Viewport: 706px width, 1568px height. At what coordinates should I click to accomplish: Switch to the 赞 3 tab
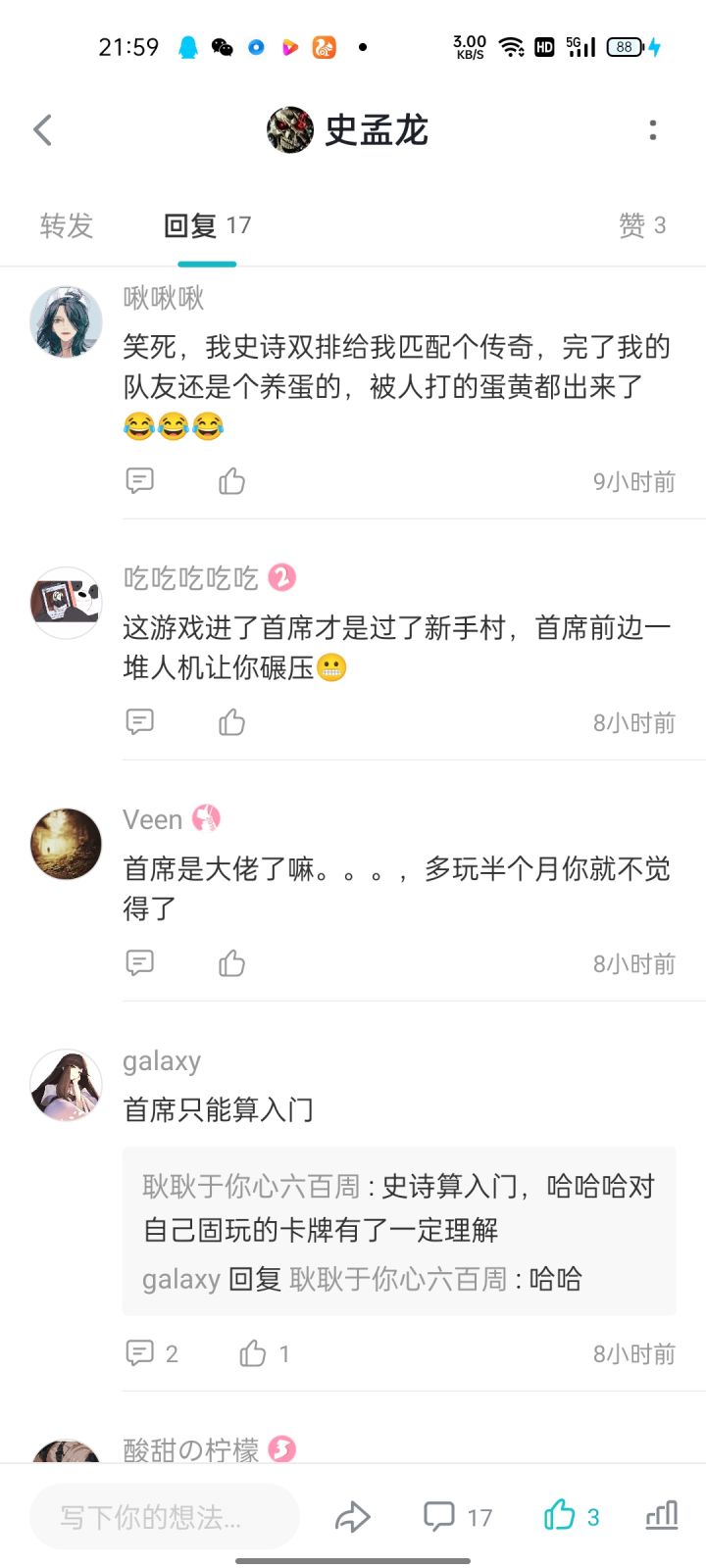642,226
